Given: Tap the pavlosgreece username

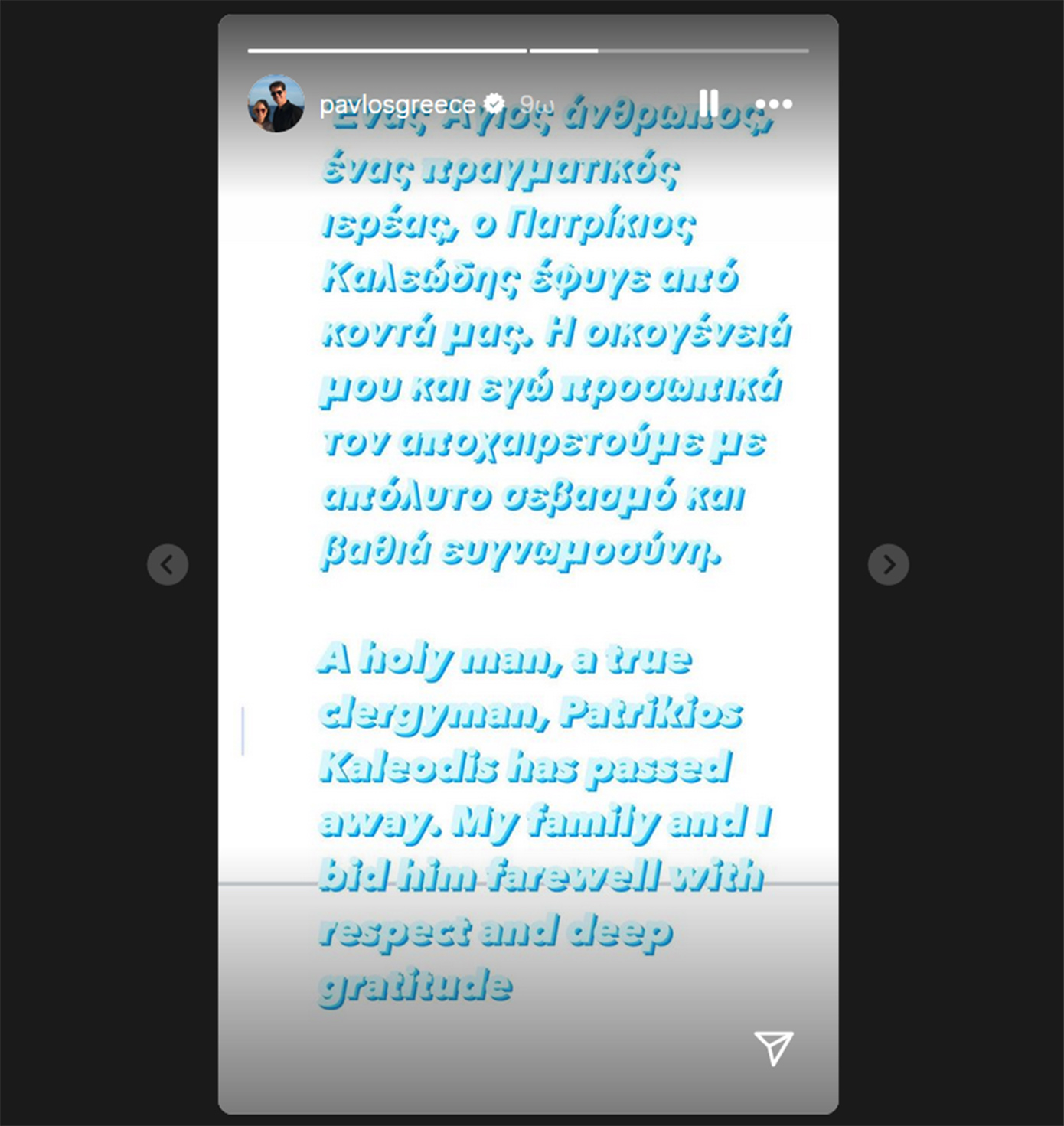Looking at the screenshot, I should (397, 104).
